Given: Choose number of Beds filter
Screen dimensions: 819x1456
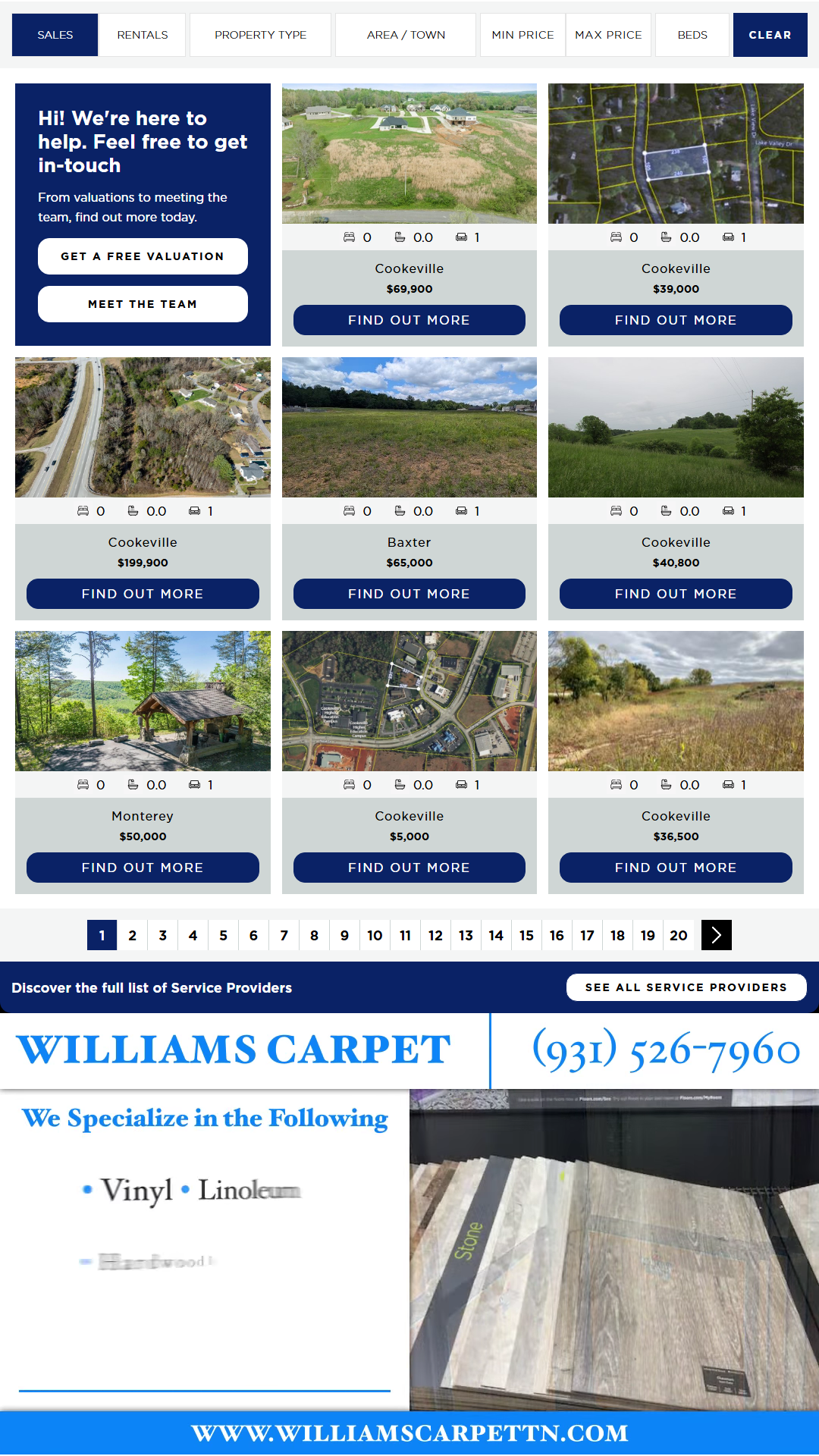Looking at the screenshot, I should [x=692, y=35].
